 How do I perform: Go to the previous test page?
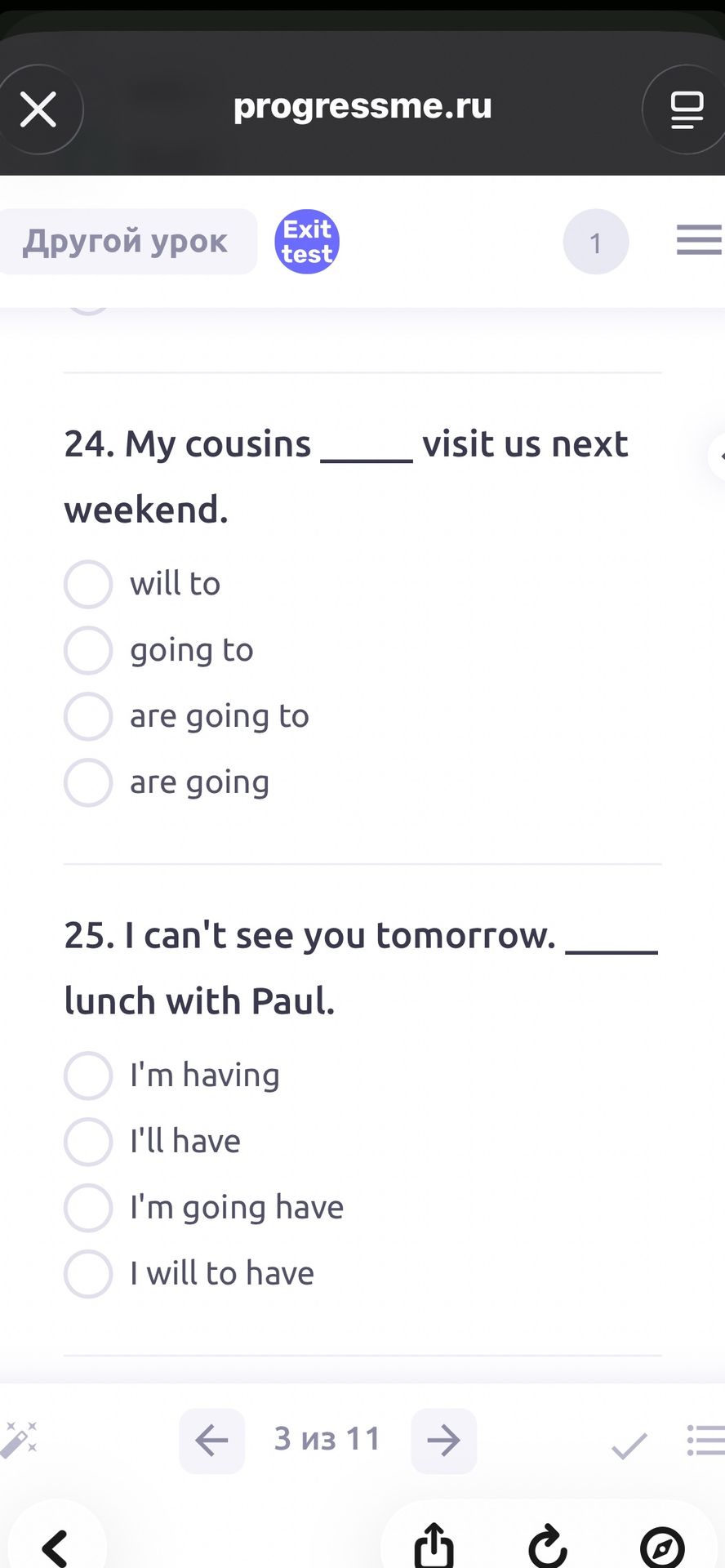[212, 1441]
